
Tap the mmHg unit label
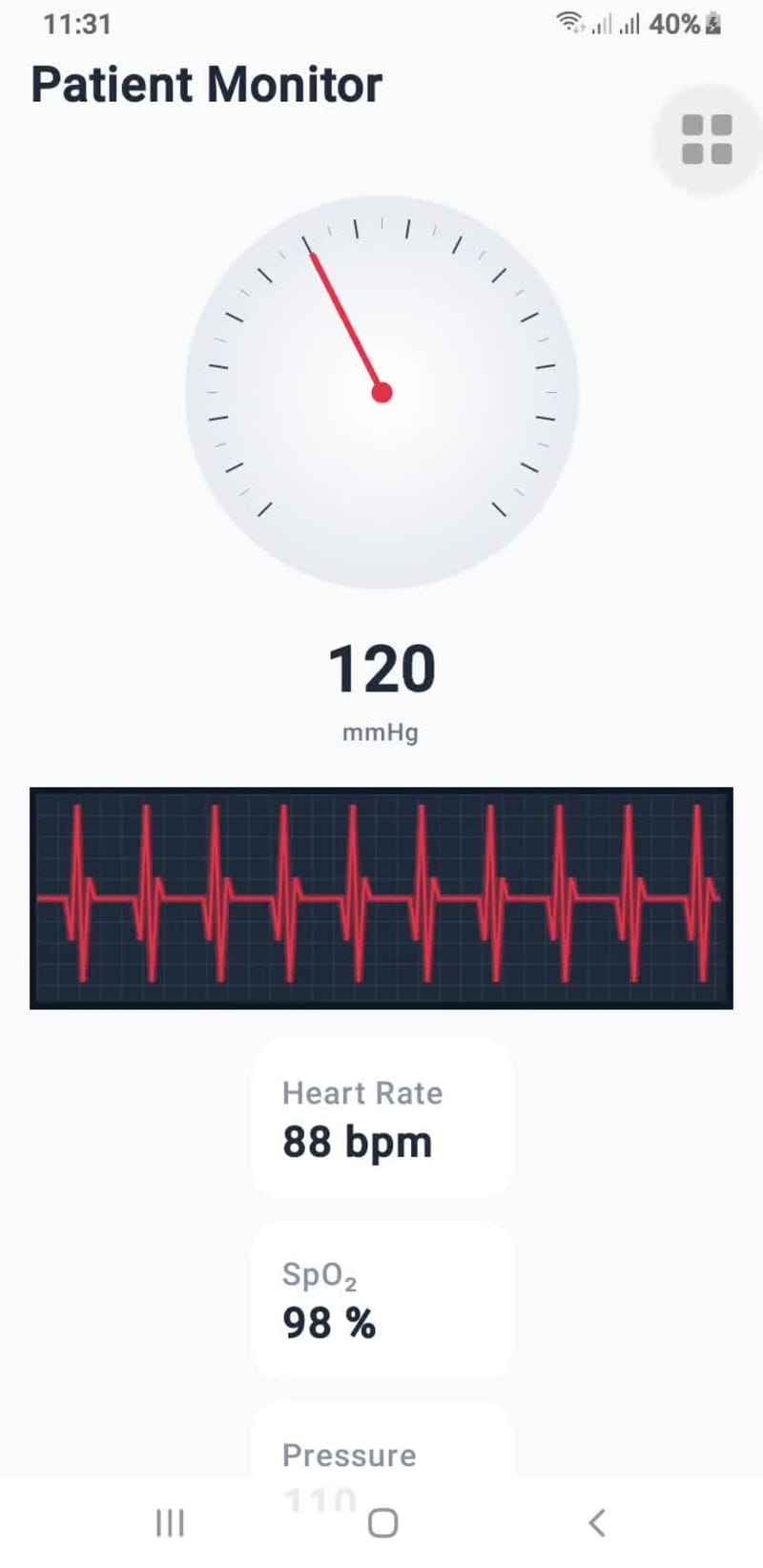pos(381,732)
